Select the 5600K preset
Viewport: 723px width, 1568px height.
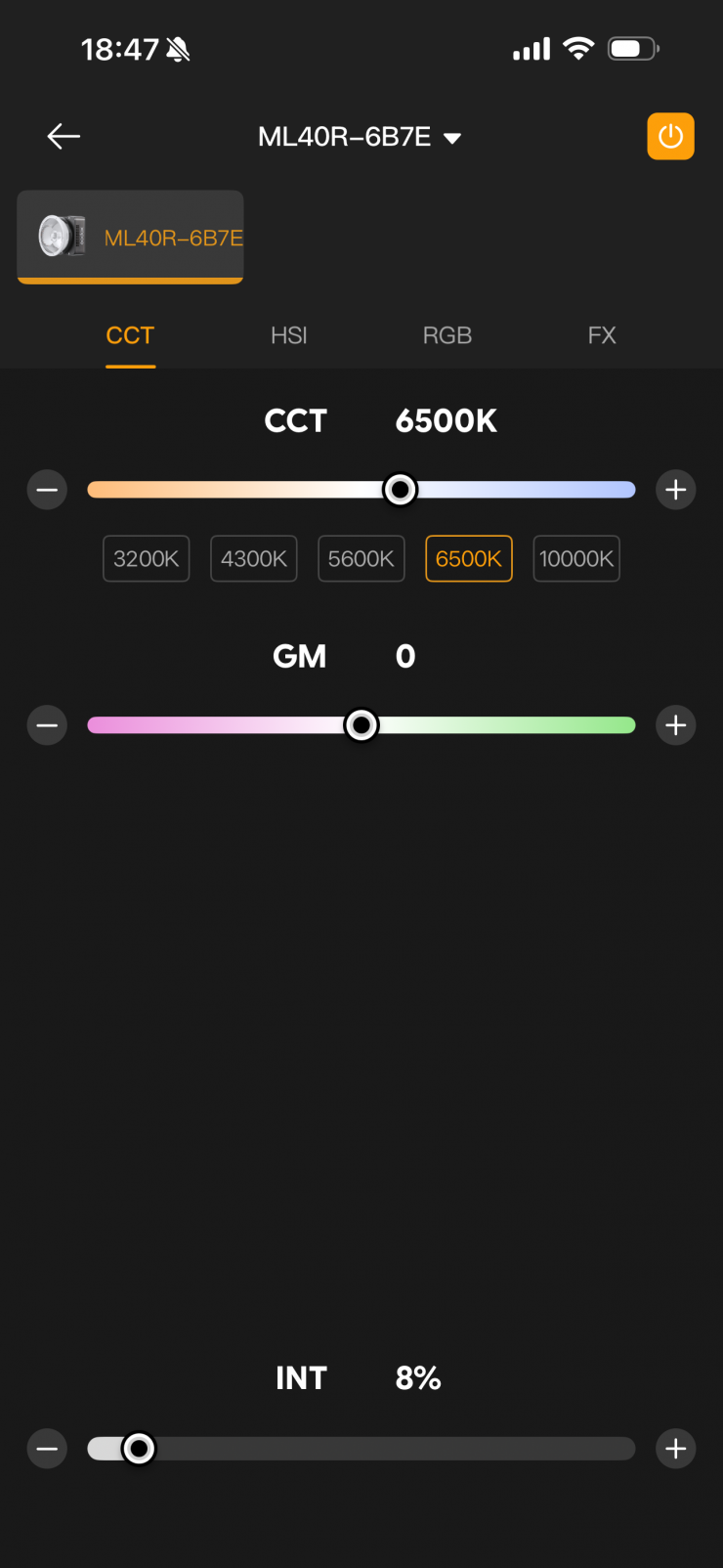[x=361, y=559]
